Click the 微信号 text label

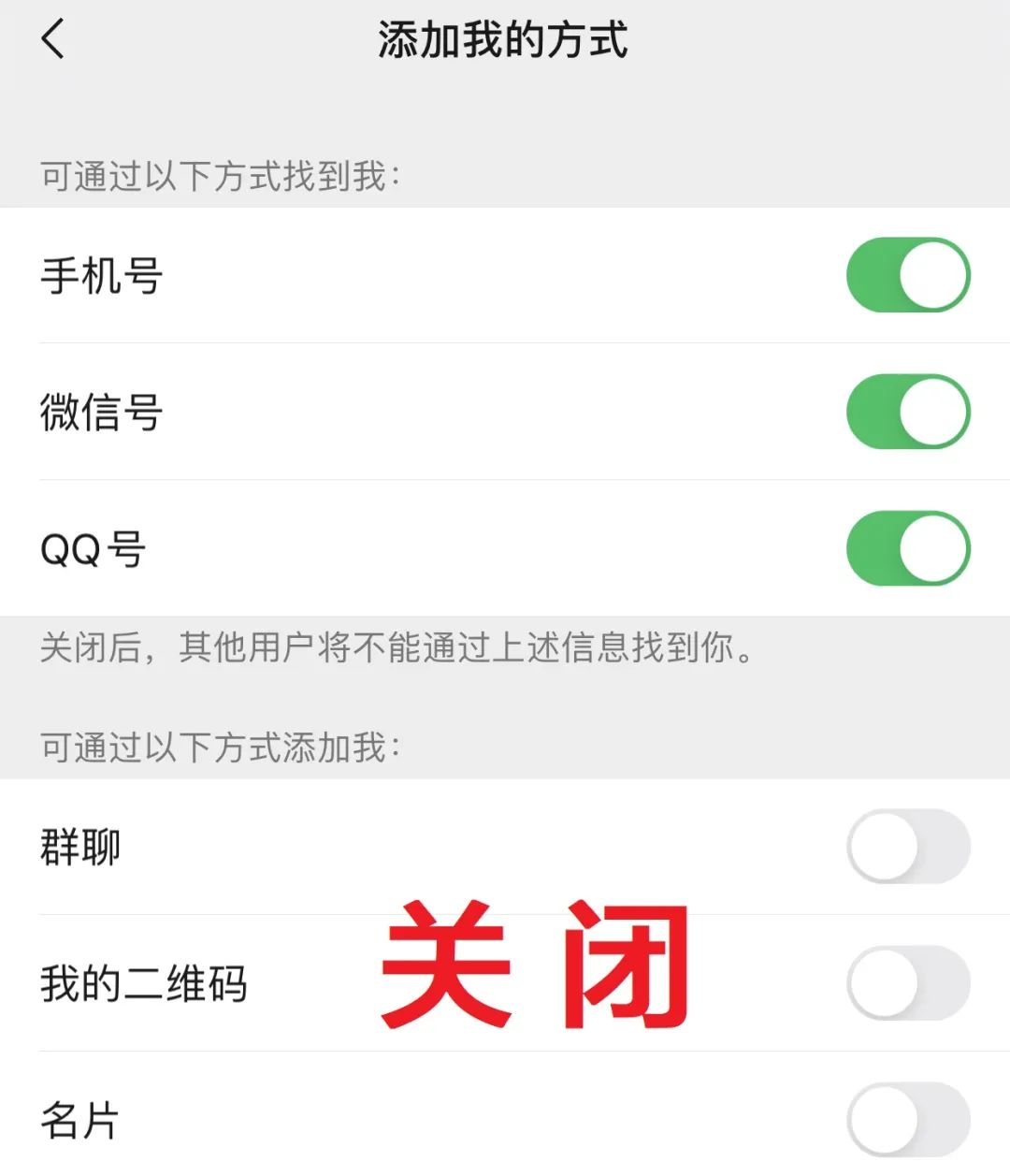(x=102, y=412)
